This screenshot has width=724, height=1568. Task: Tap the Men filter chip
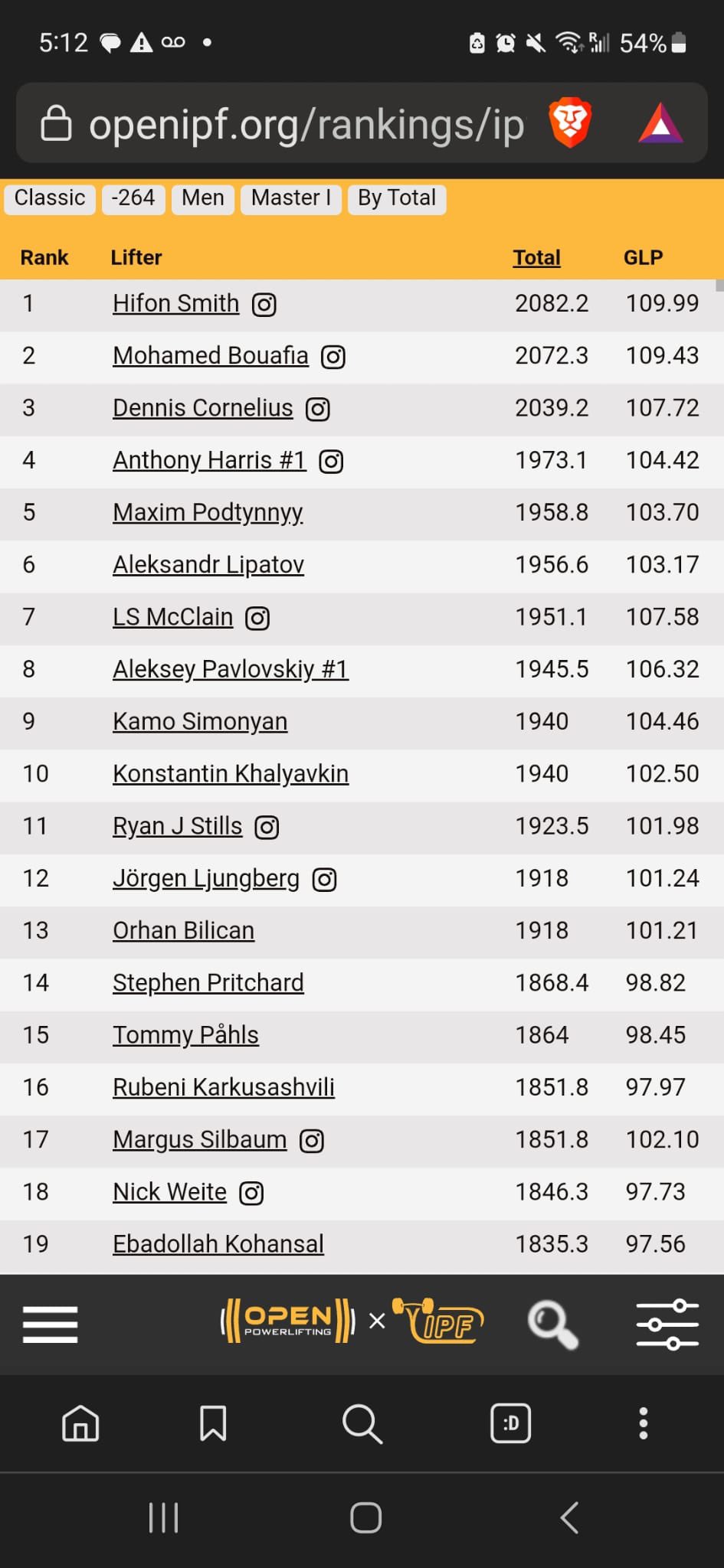point(203,198)
